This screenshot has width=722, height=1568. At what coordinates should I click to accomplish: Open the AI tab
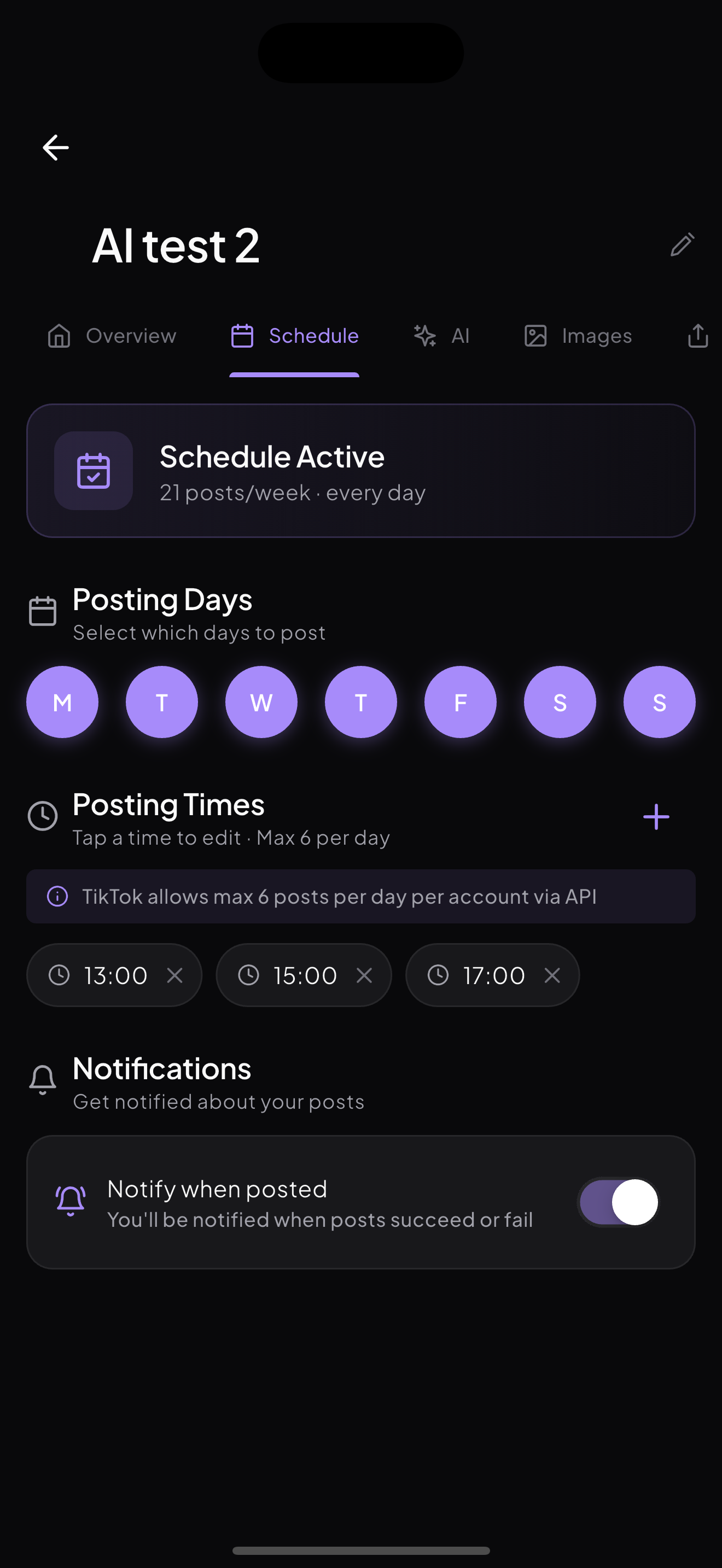tap(441, 336)
